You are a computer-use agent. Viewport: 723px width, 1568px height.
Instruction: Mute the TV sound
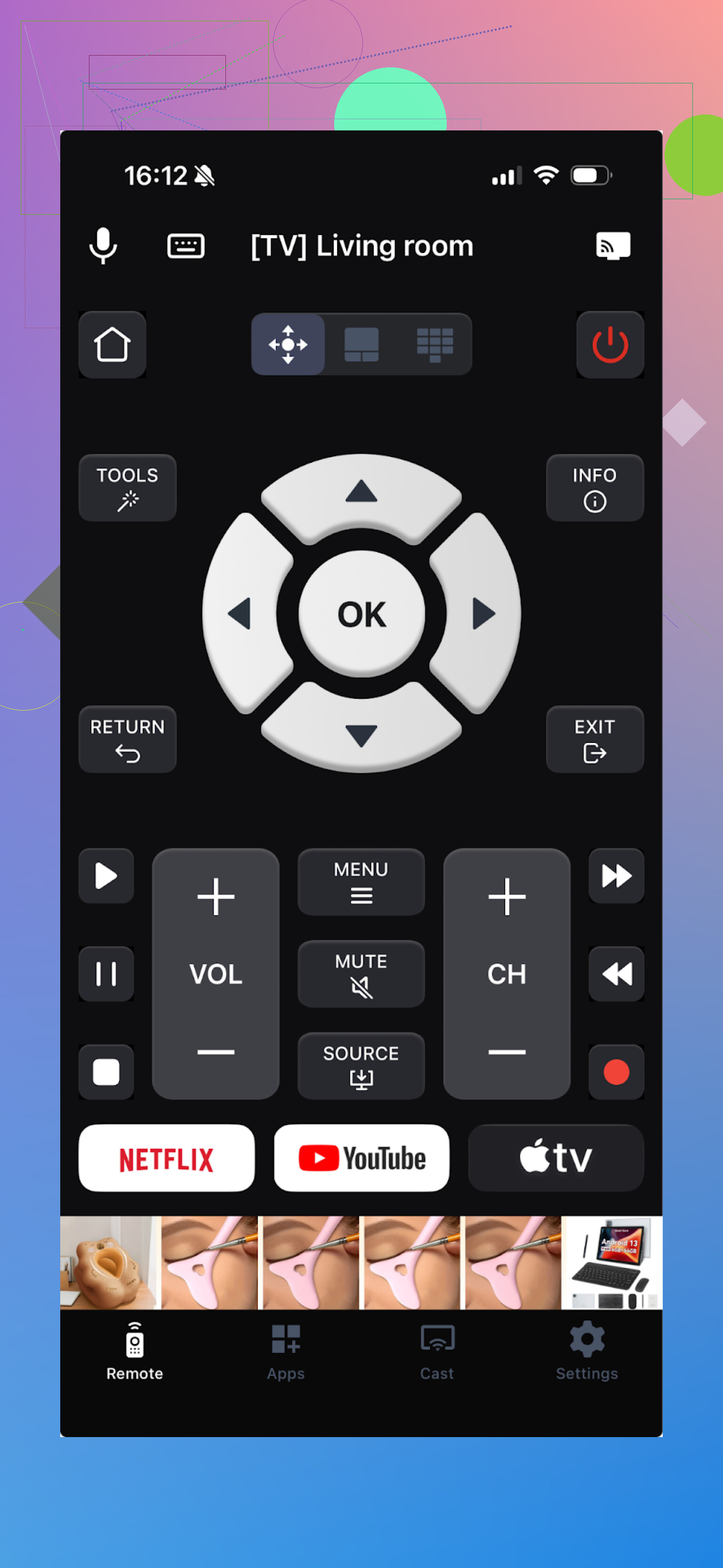[x=361, y=973]
